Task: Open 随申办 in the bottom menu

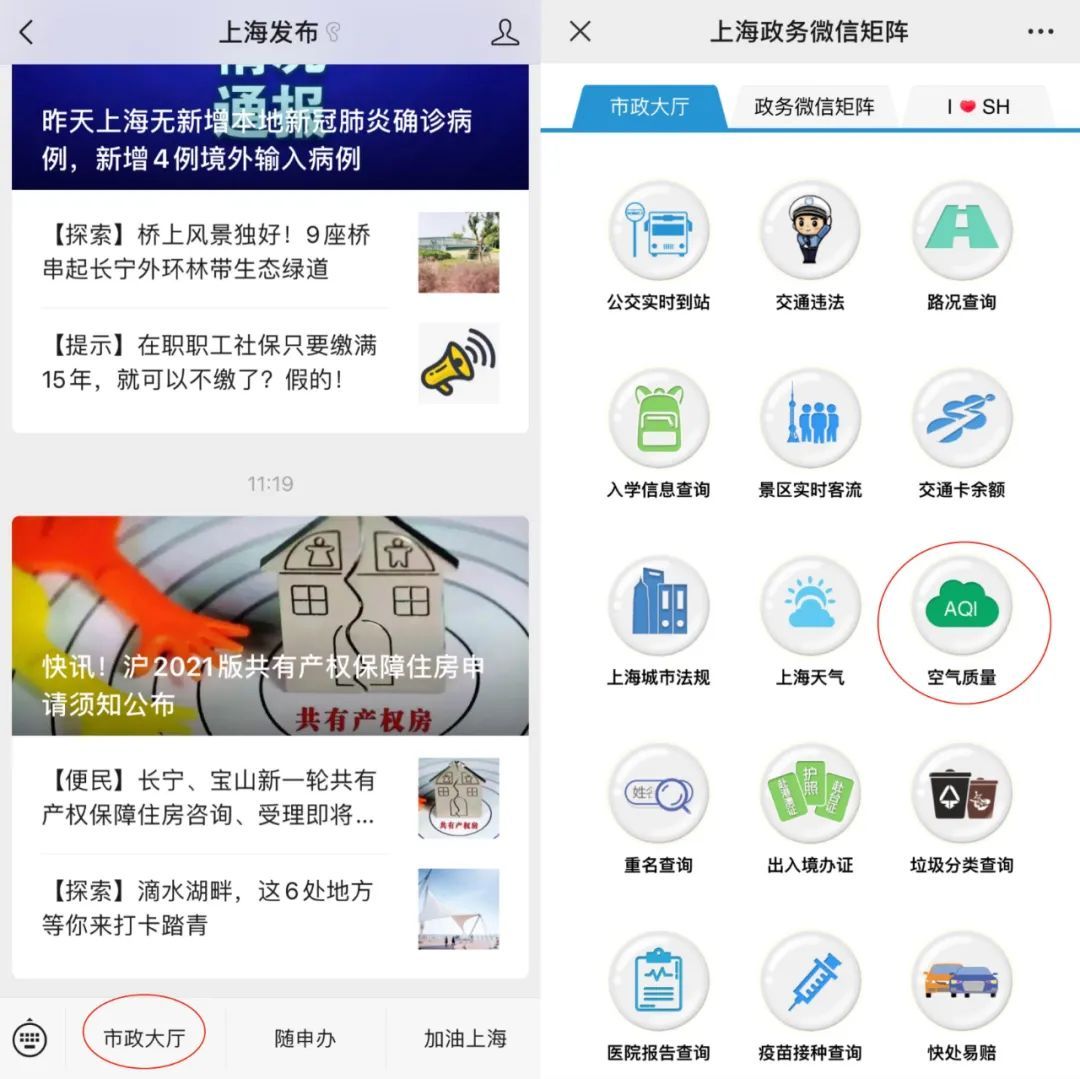Action: (304, 1038)
